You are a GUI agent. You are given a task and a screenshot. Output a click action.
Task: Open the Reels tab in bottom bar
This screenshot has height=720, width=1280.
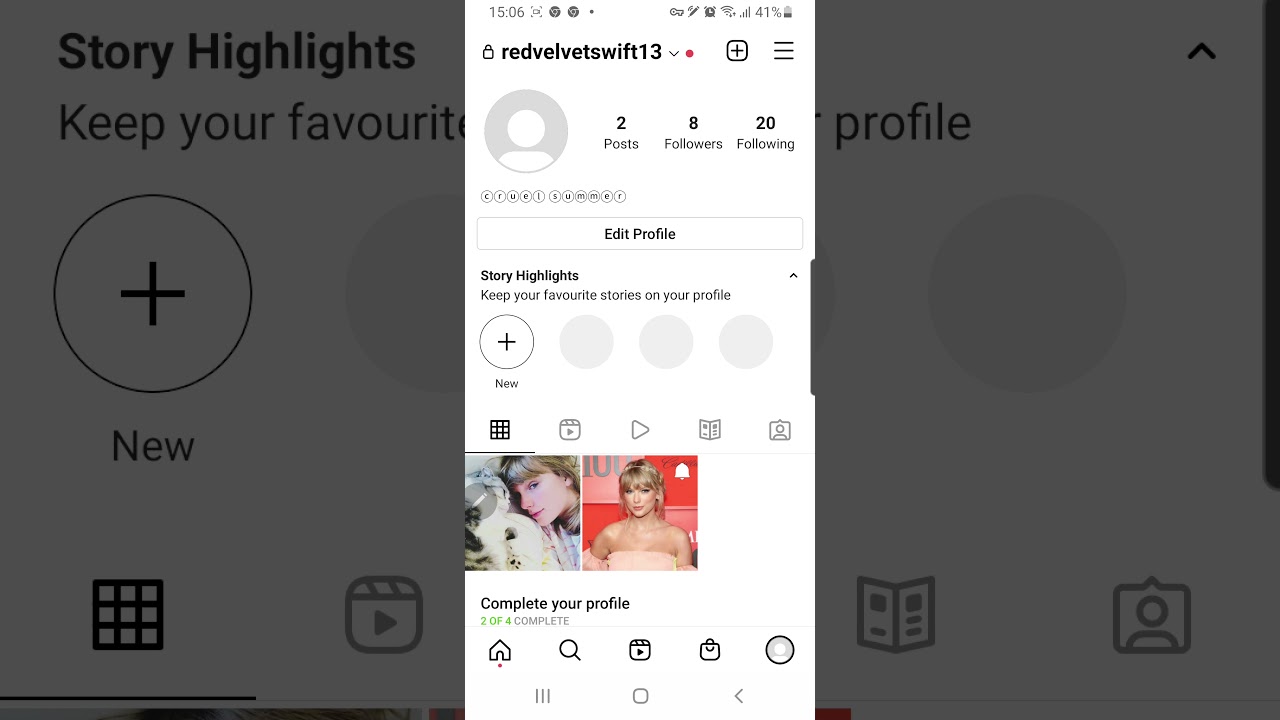pos(640,651)
